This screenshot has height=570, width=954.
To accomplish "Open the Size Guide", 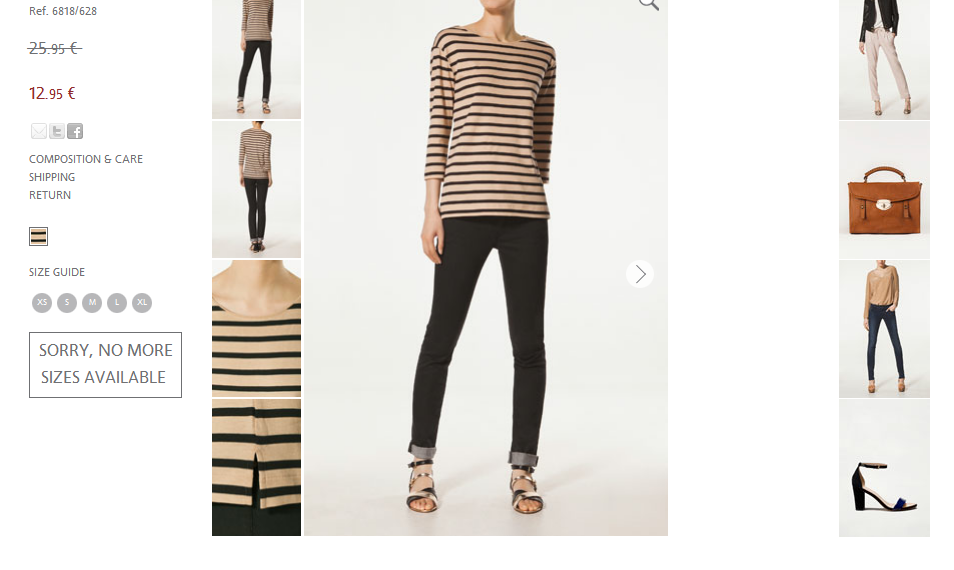I will tap(57, 272).
